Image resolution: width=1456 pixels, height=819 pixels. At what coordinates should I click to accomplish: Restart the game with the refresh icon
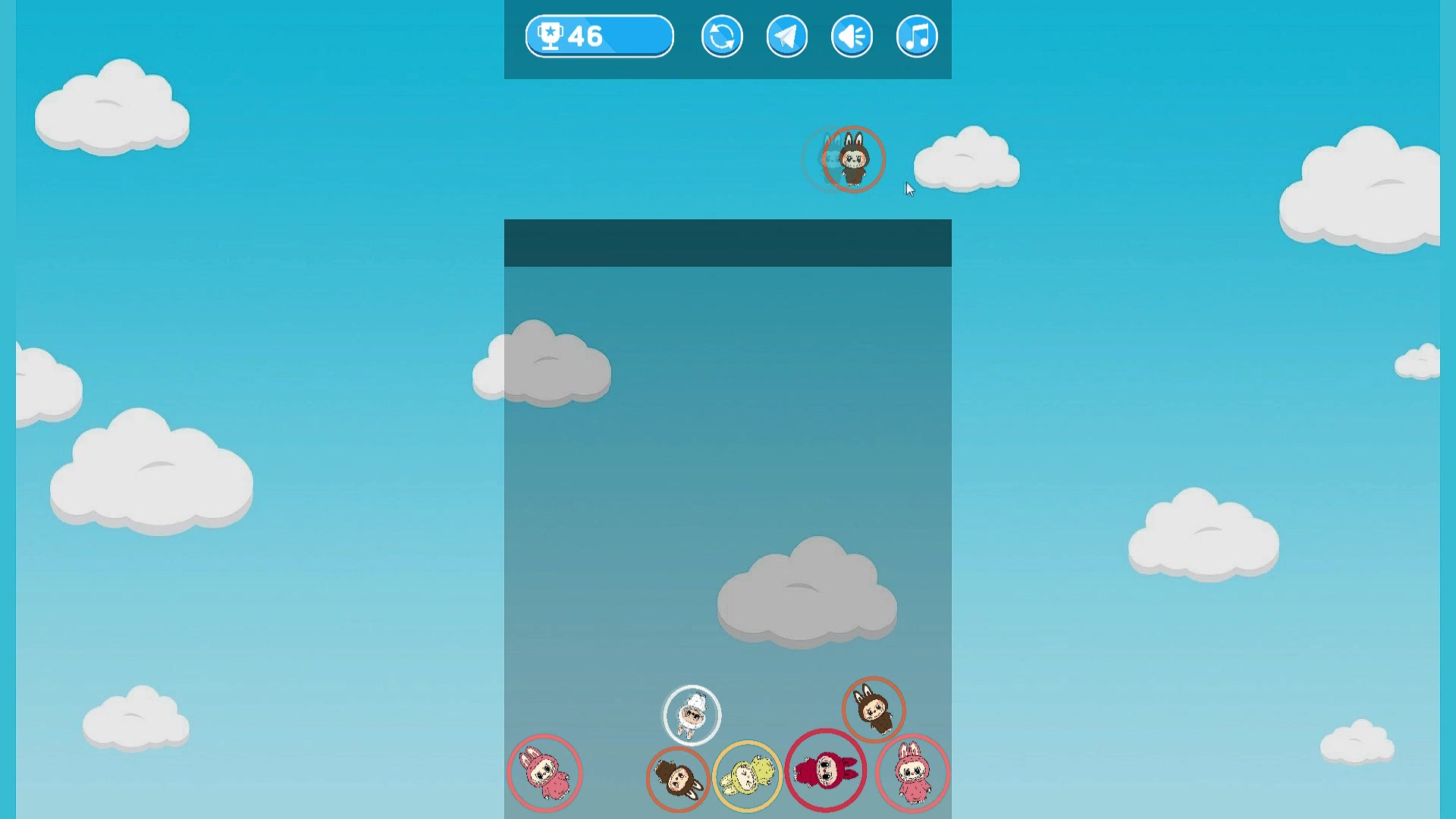coord(721,36)
